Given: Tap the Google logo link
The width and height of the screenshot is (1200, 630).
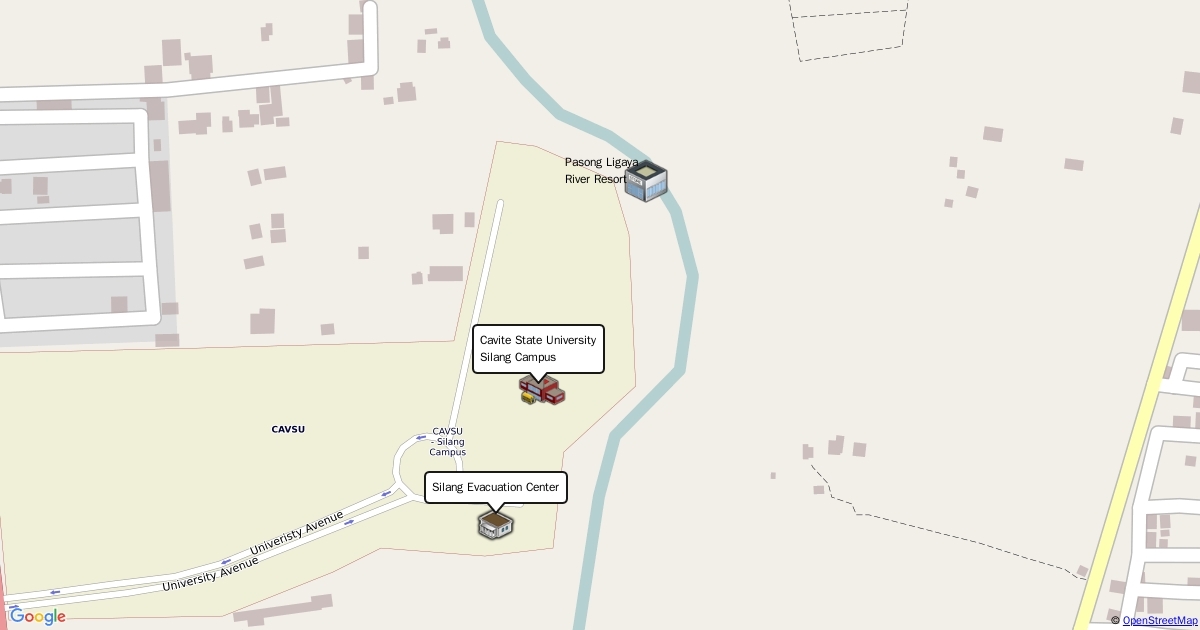Looking at the screenshot, I should tap(37, 617).
